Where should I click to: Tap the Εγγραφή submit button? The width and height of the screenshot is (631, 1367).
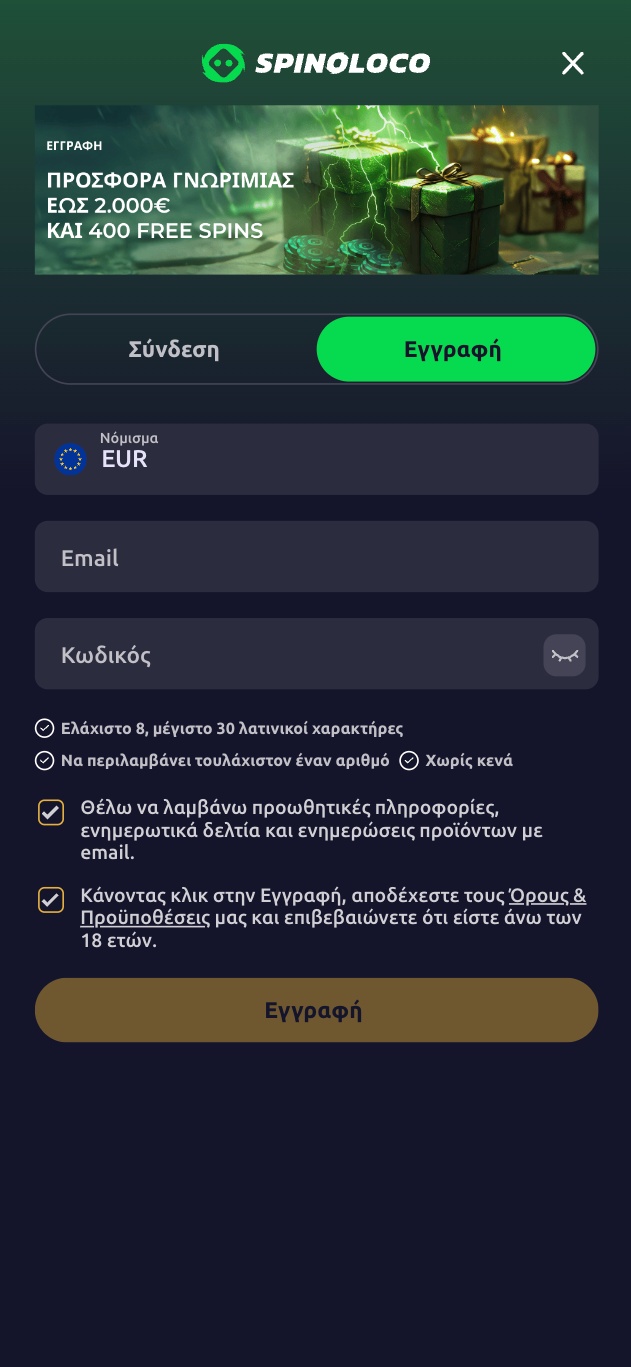[x=316, y=1010]
